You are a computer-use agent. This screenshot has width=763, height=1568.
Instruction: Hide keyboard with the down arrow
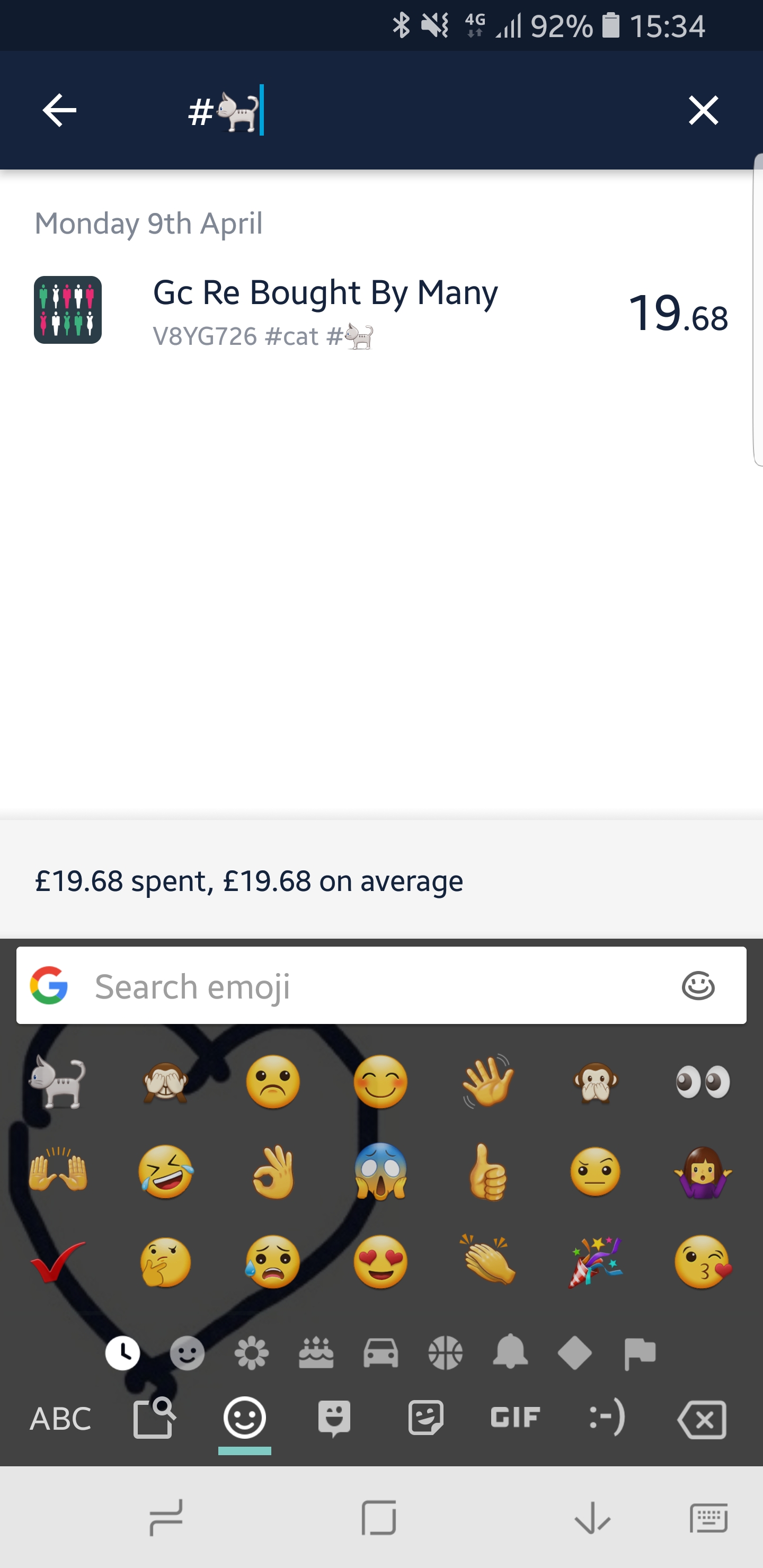(x=592, y=1518)
